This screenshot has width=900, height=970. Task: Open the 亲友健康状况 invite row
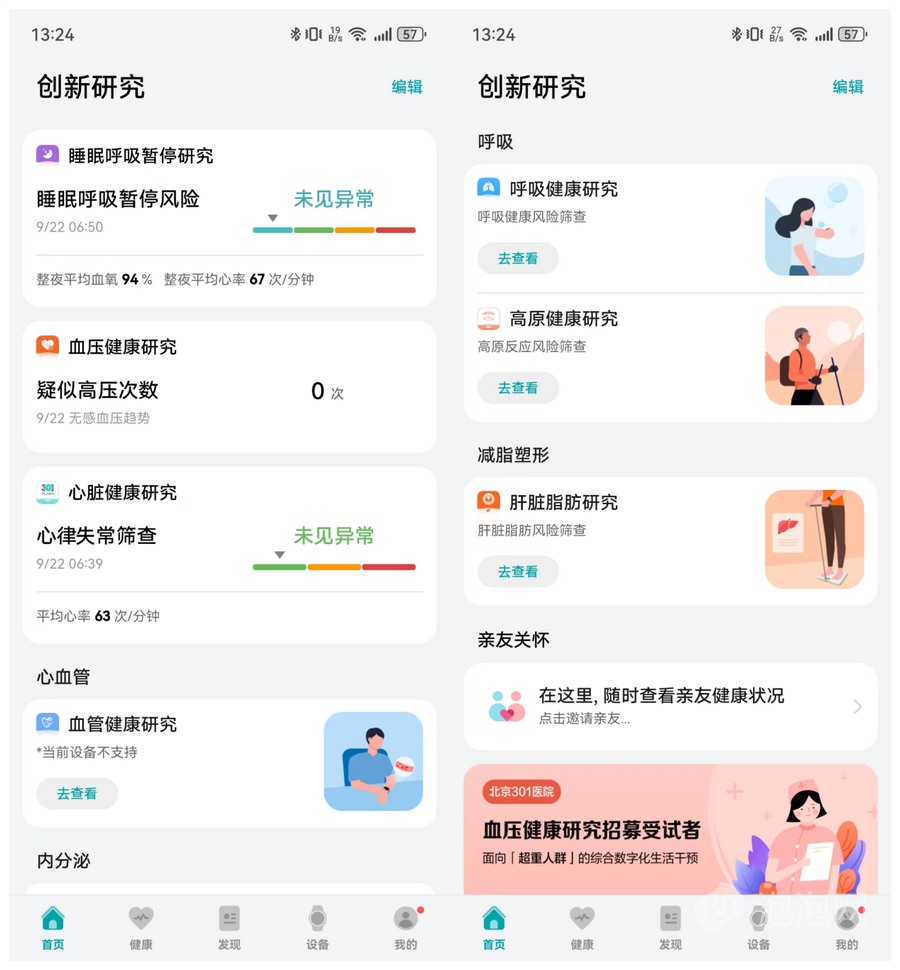670,706
